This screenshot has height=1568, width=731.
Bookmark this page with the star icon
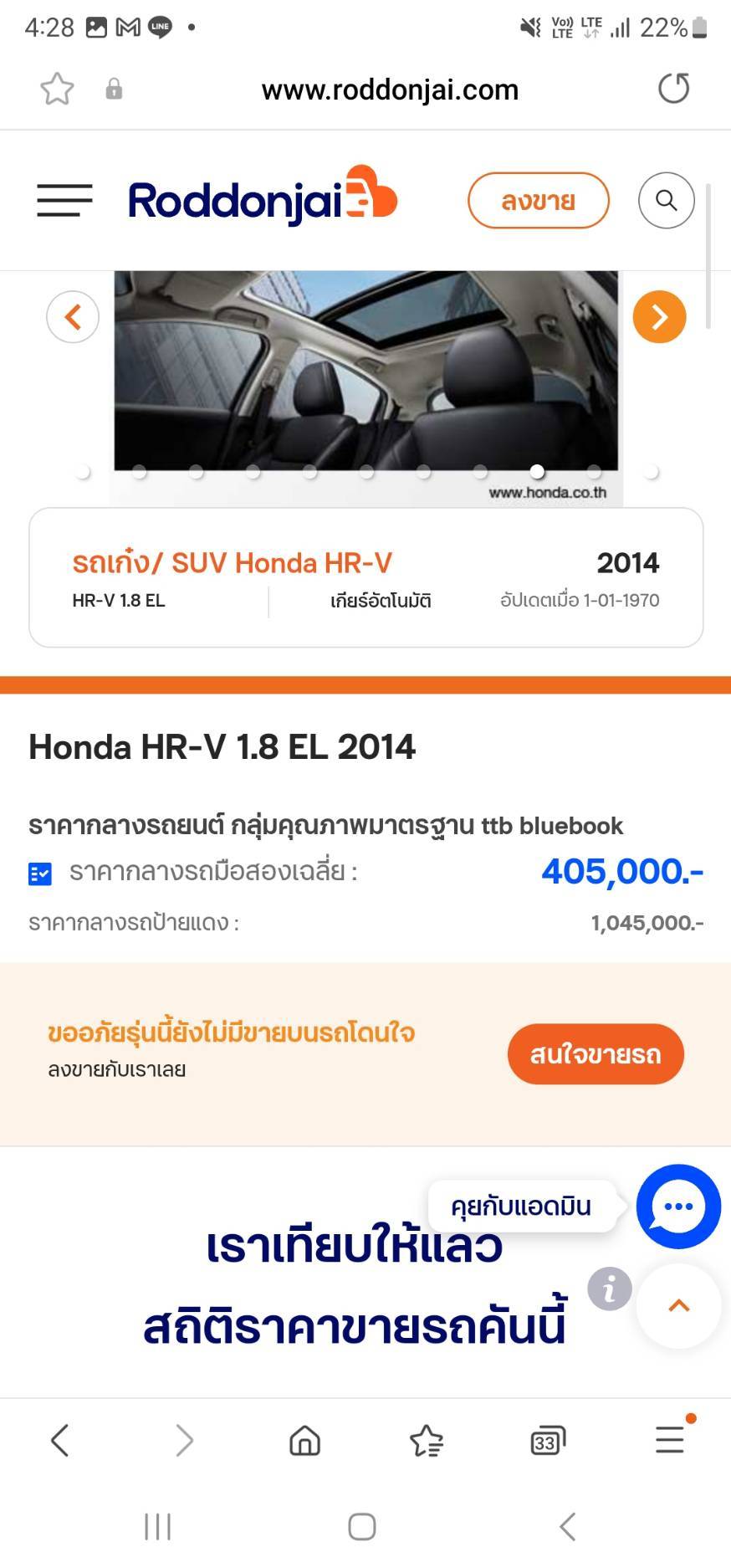pyautogui.click(x=57, y=89)
